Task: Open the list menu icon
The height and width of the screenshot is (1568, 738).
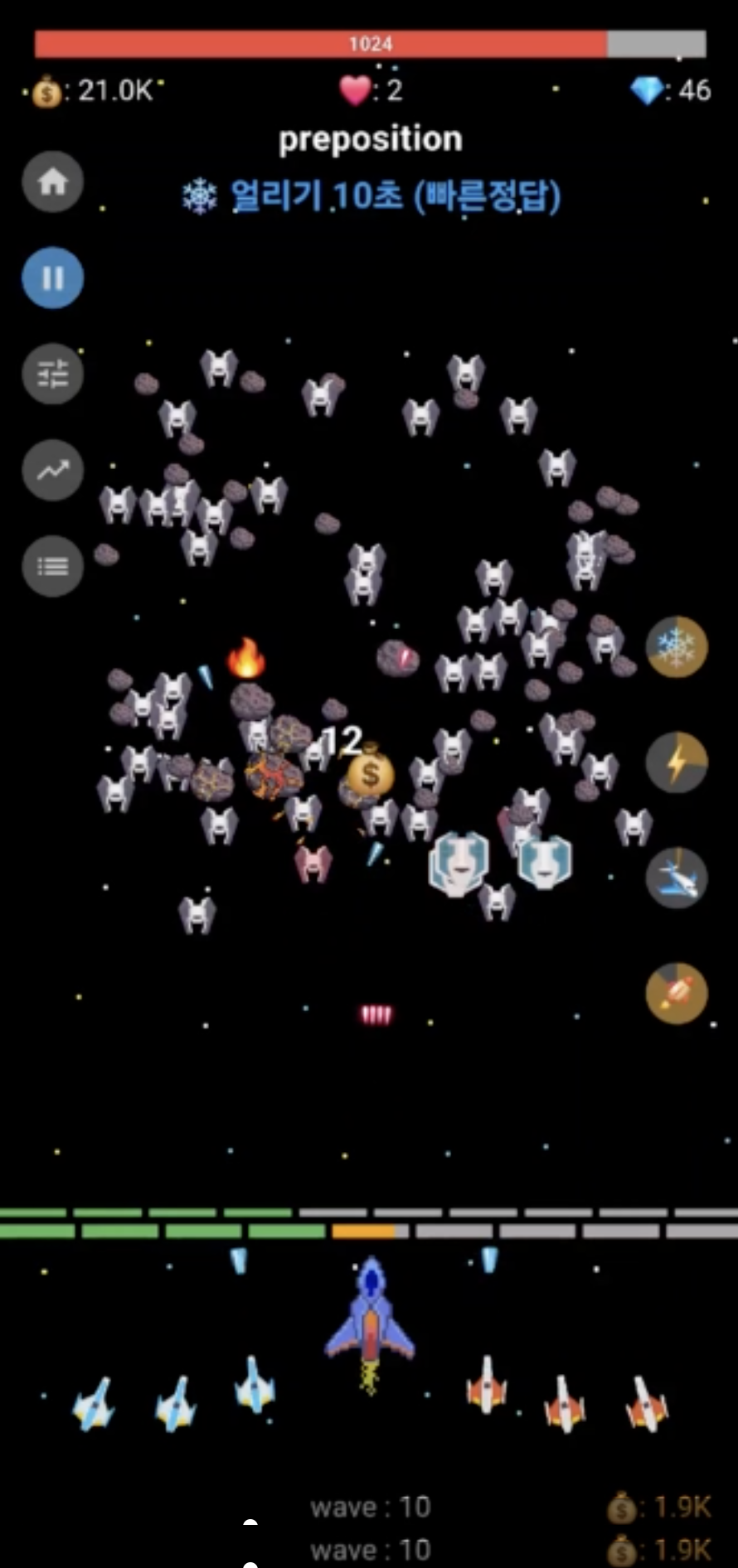Action: click(53, 566)
